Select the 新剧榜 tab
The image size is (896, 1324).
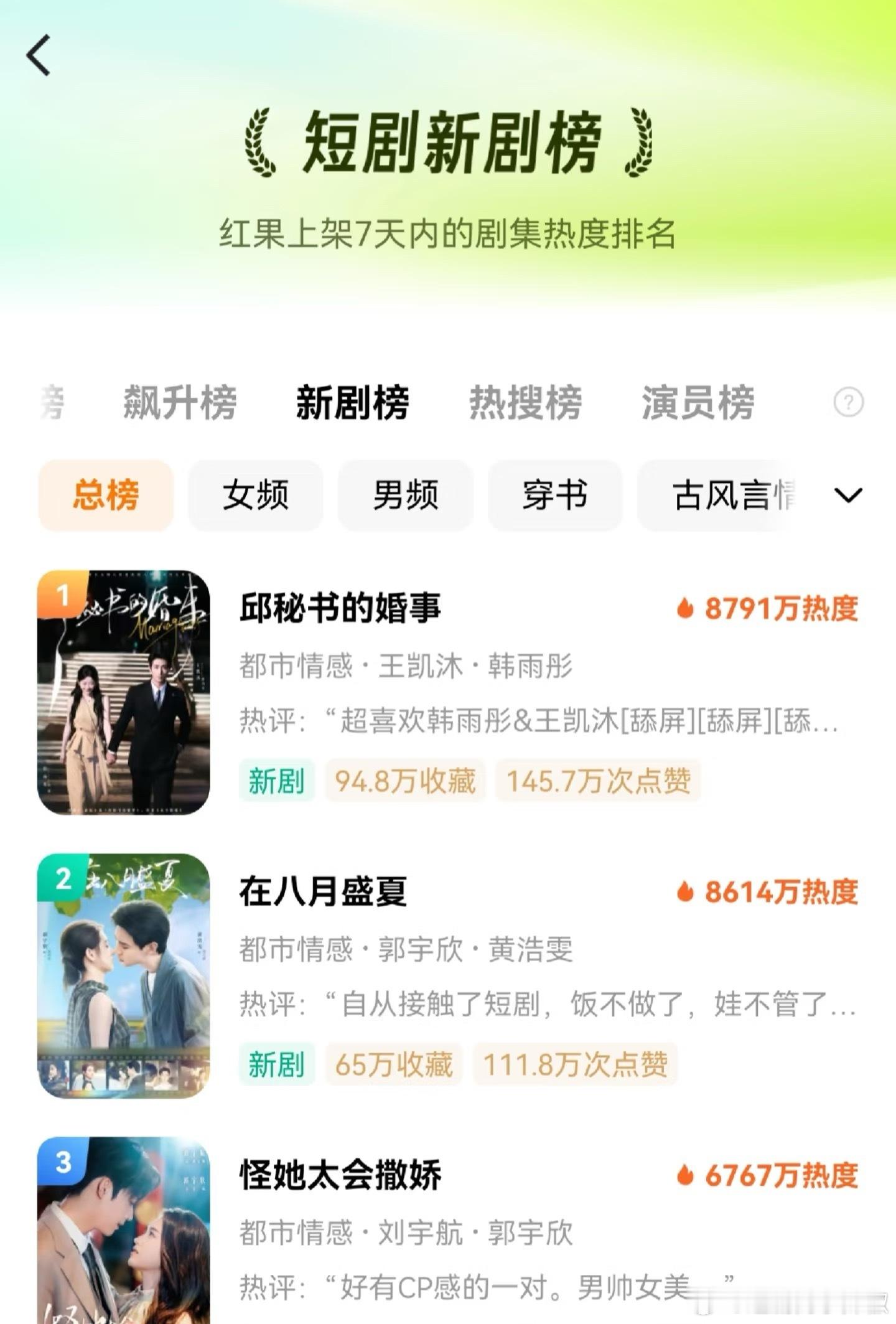coord(352,402)
